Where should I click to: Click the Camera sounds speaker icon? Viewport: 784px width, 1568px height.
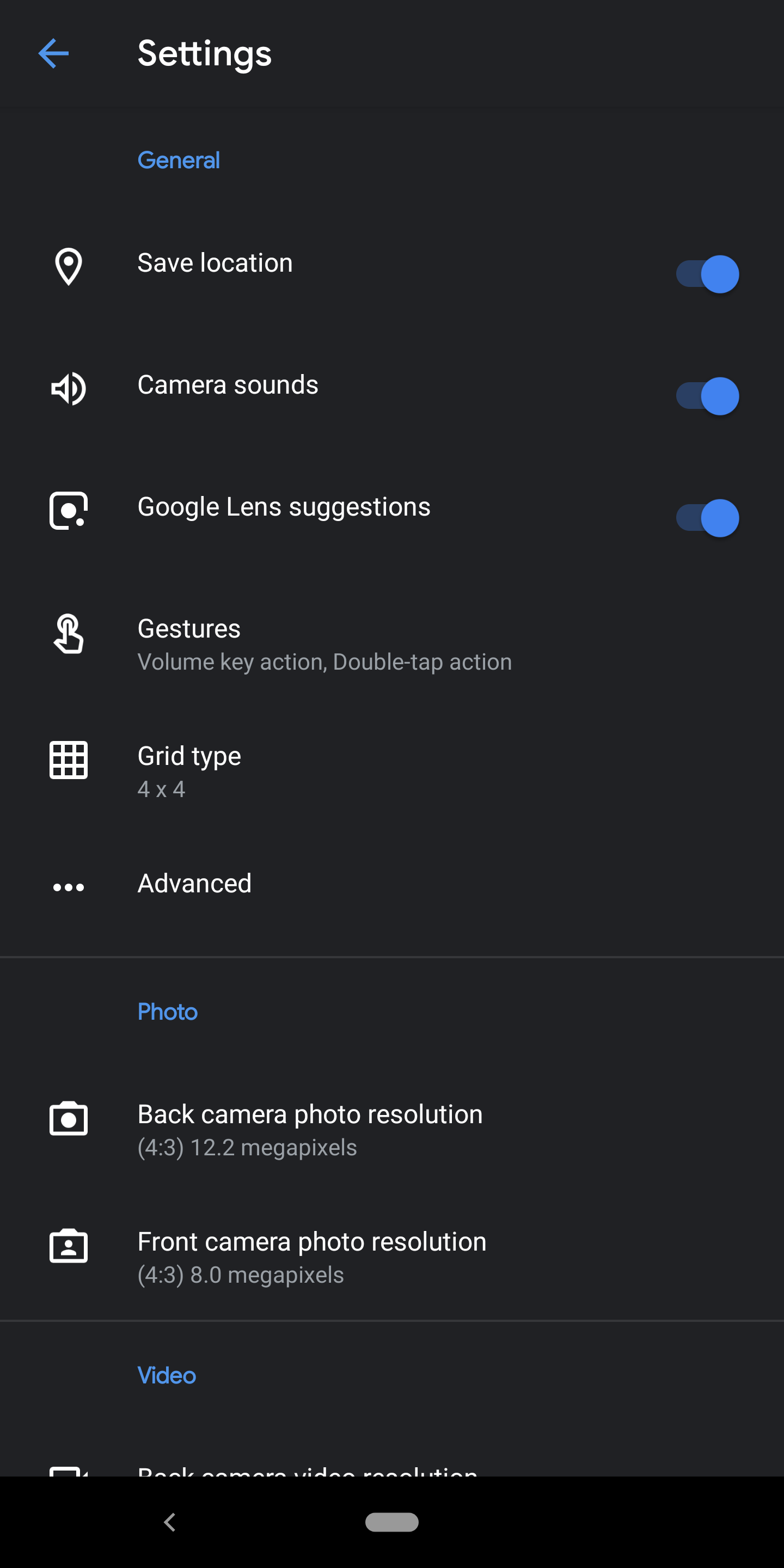tap(68, 388)
